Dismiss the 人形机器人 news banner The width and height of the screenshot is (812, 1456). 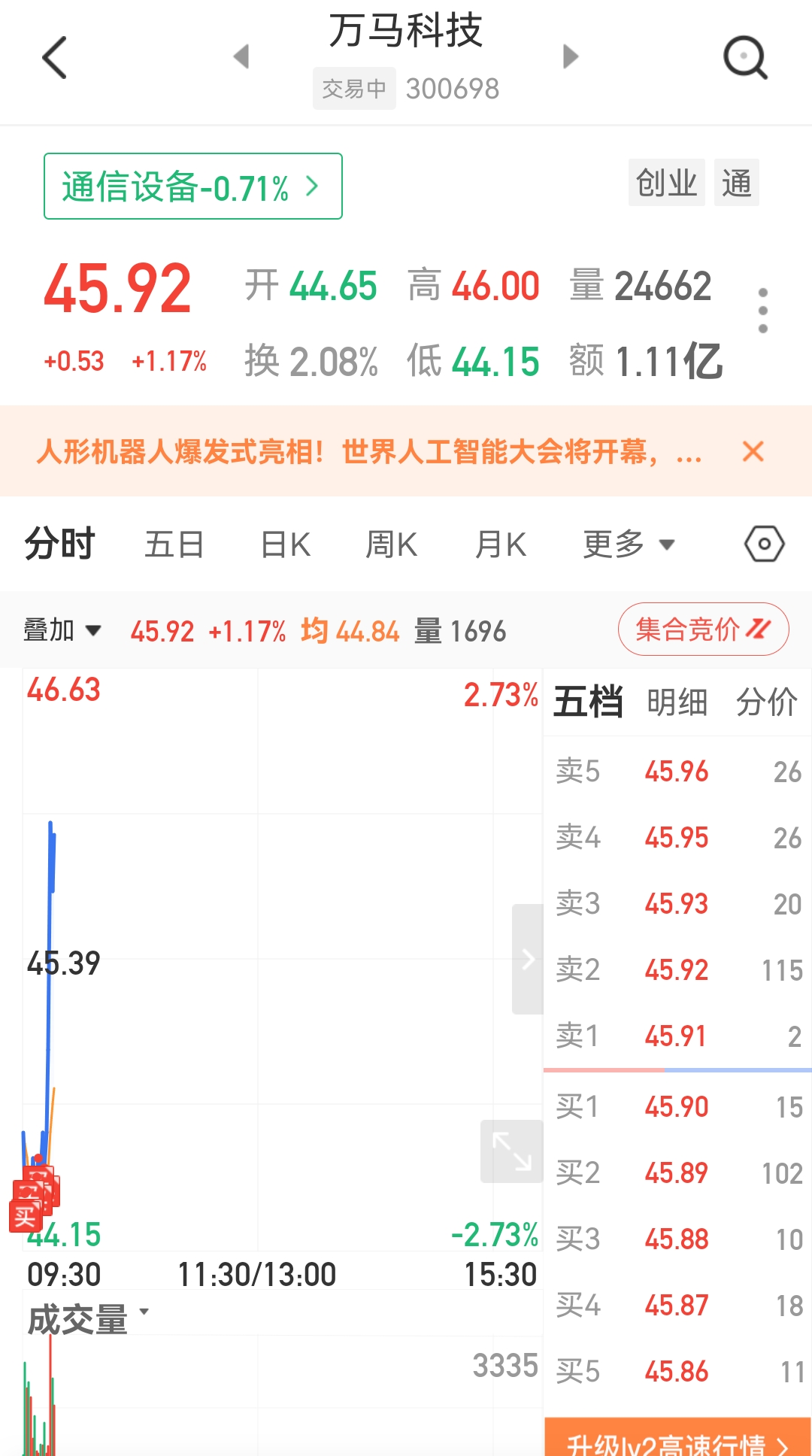click(x=753, y=451)
